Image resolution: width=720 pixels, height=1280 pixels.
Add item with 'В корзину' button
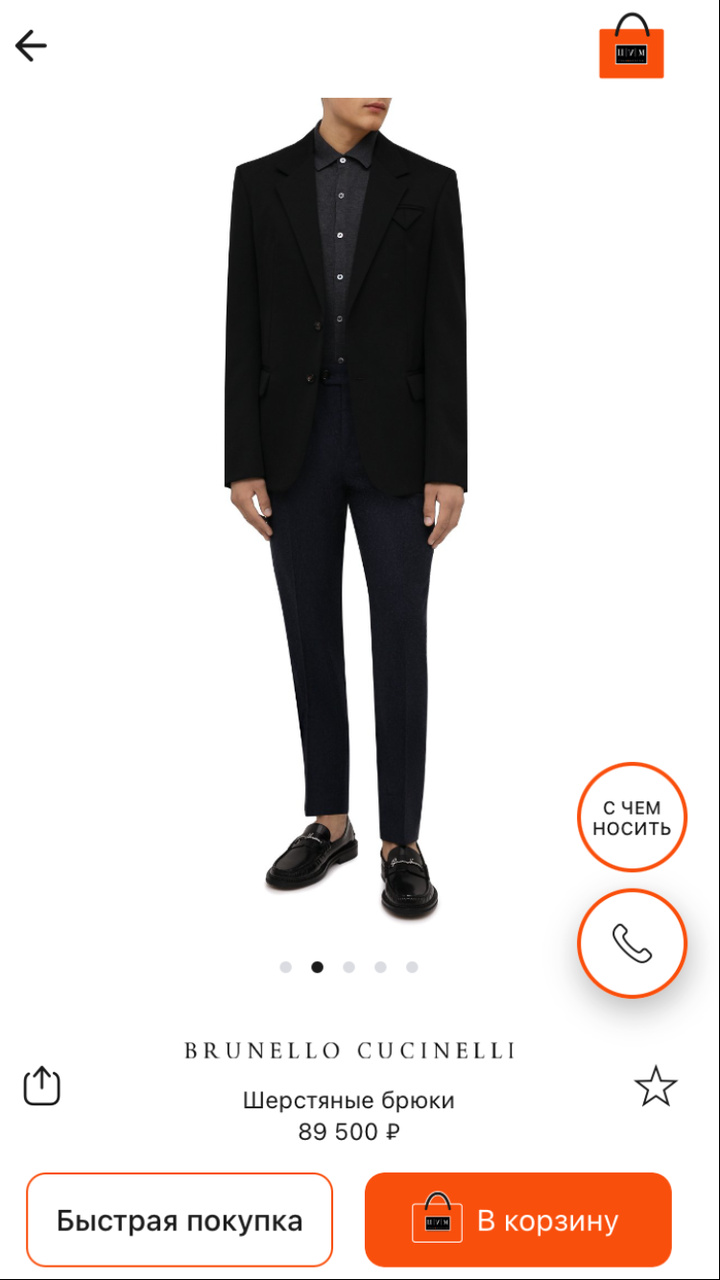tap(518, 1220)
